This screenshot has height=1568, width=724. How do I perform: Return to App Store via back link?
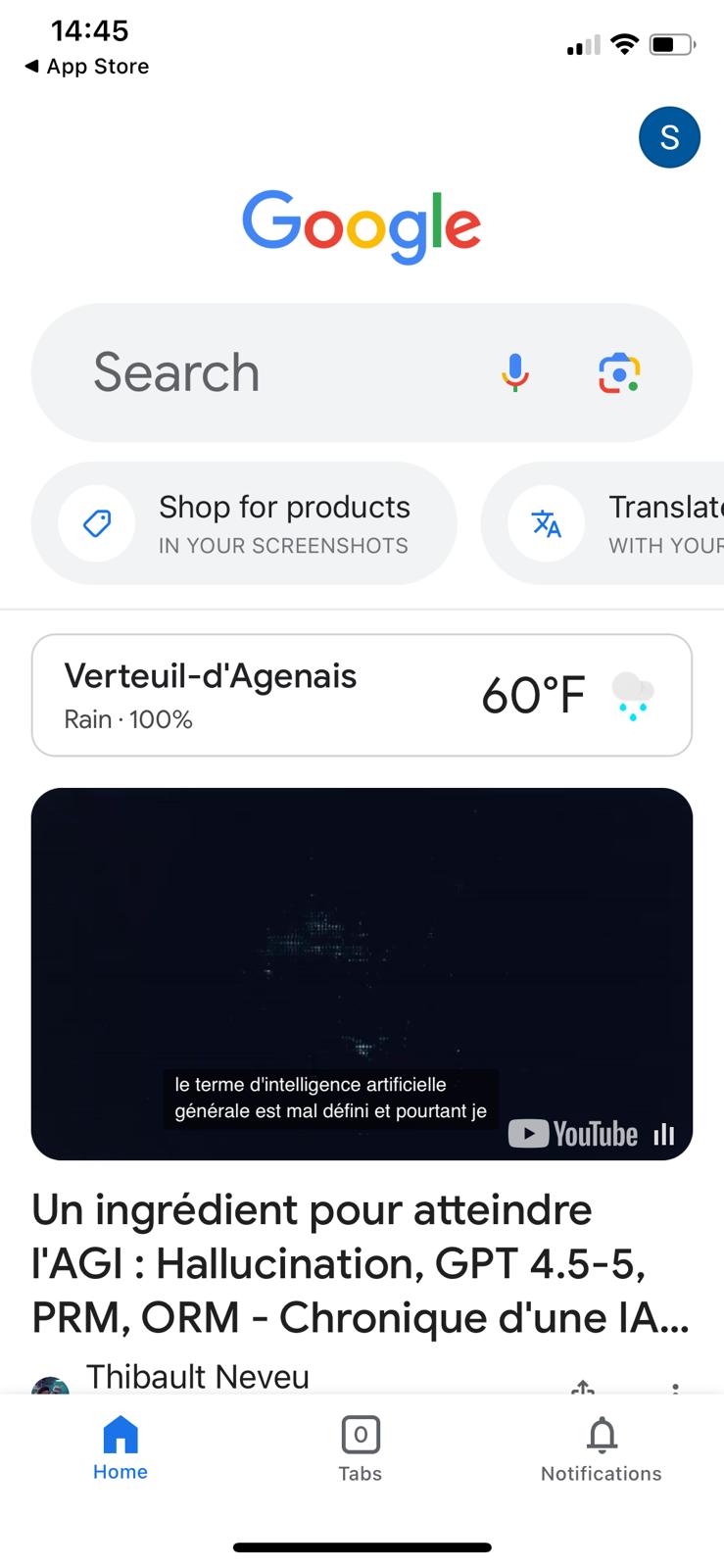coord(84,66)
